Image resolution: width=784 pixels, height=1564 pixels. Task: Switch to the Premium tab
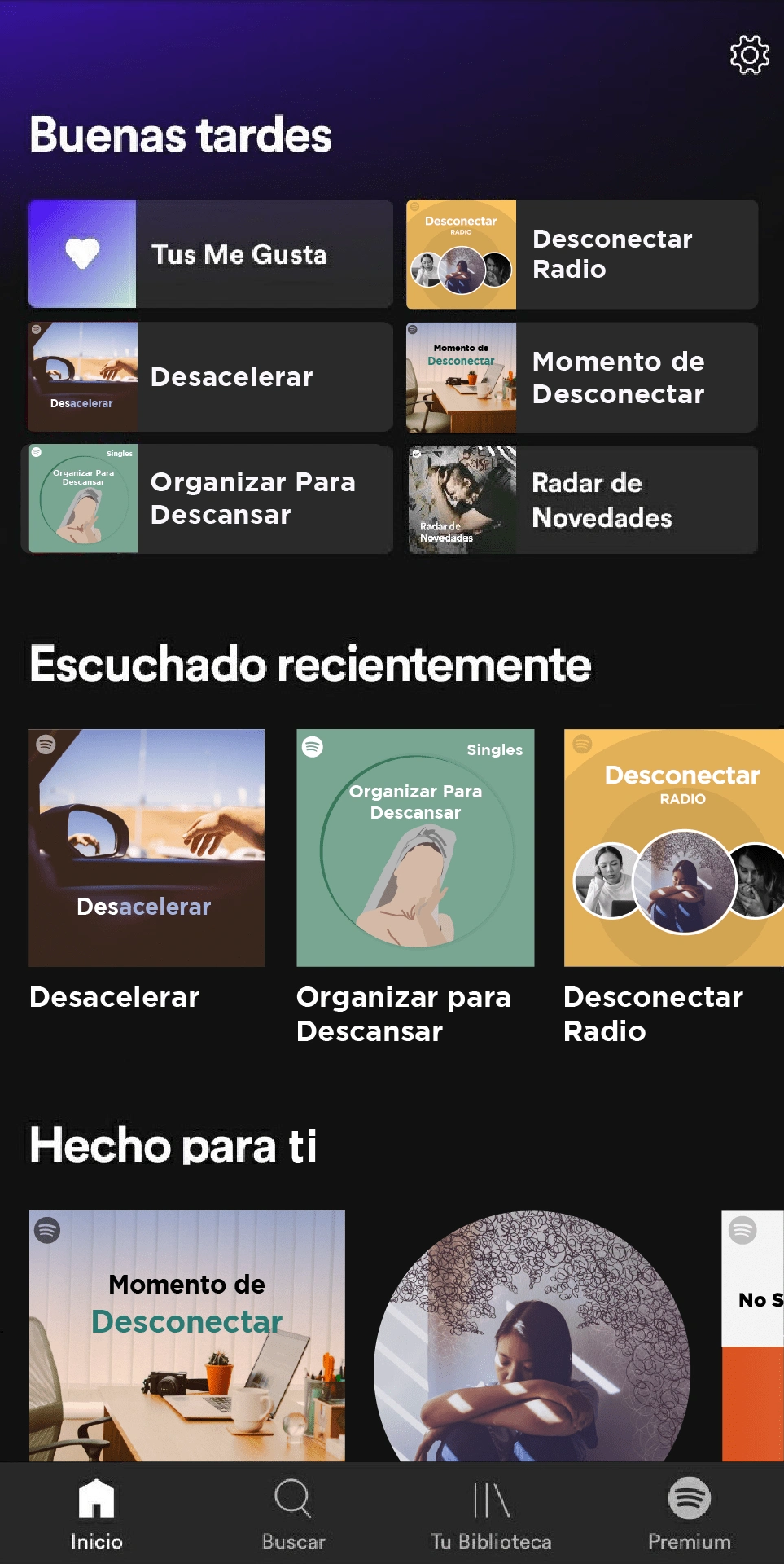point(689,1514)
